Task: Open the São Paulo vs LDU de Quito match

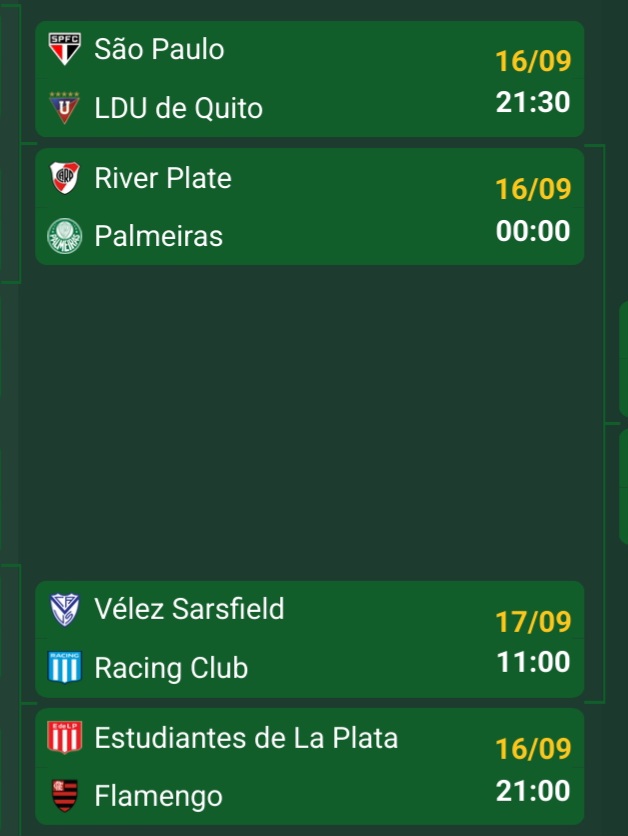Action: pyautogui.click(x=309, y=79)
